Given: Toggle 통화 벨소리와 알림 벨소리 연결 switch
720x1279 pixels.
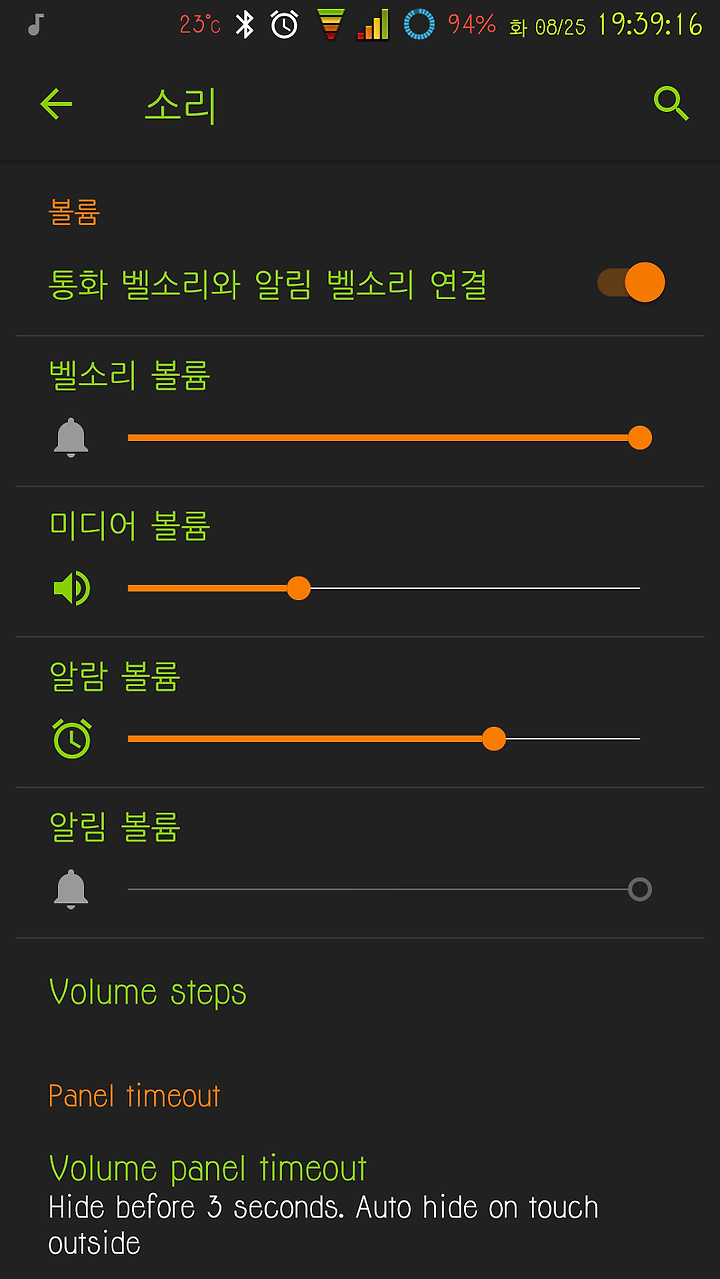Looking at the screenshot, I should [x=631, y=283].
